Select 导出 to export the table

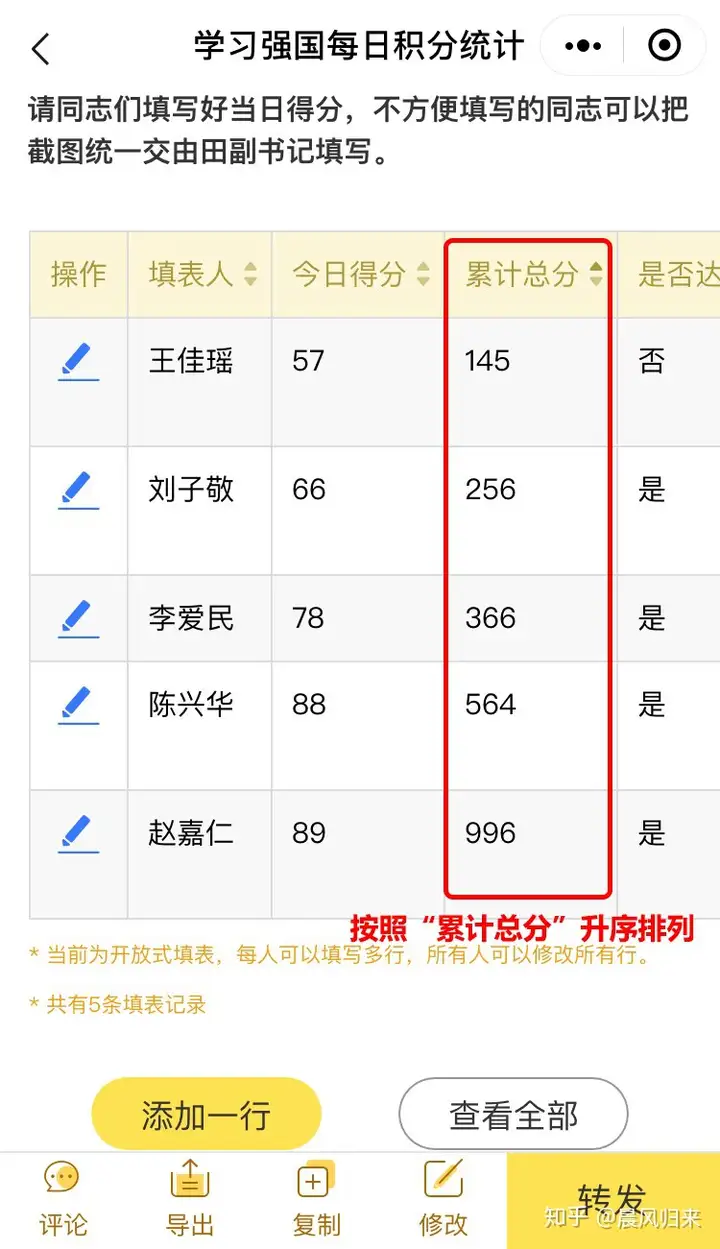pos(190,1200)
